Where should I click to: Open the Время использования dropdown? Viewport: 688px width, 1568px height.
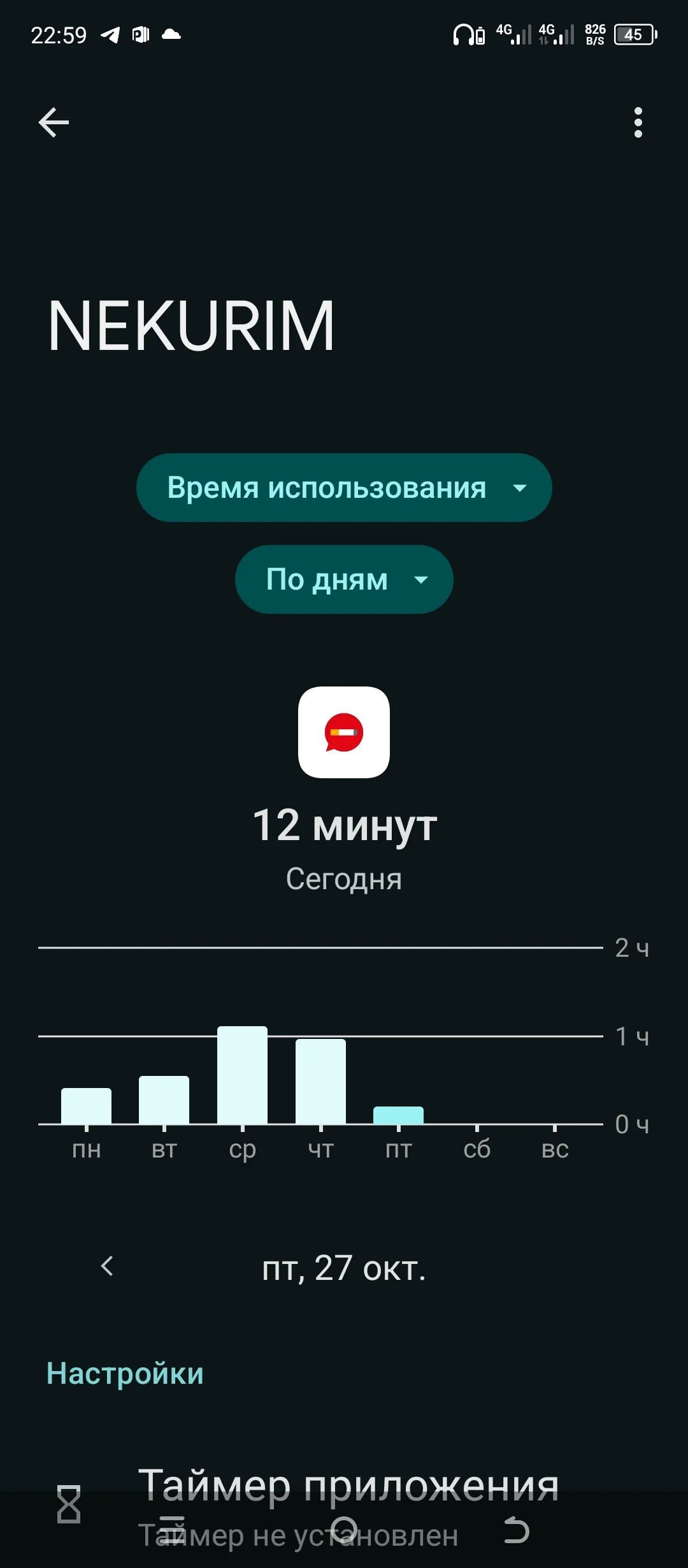tap(343, 487)
